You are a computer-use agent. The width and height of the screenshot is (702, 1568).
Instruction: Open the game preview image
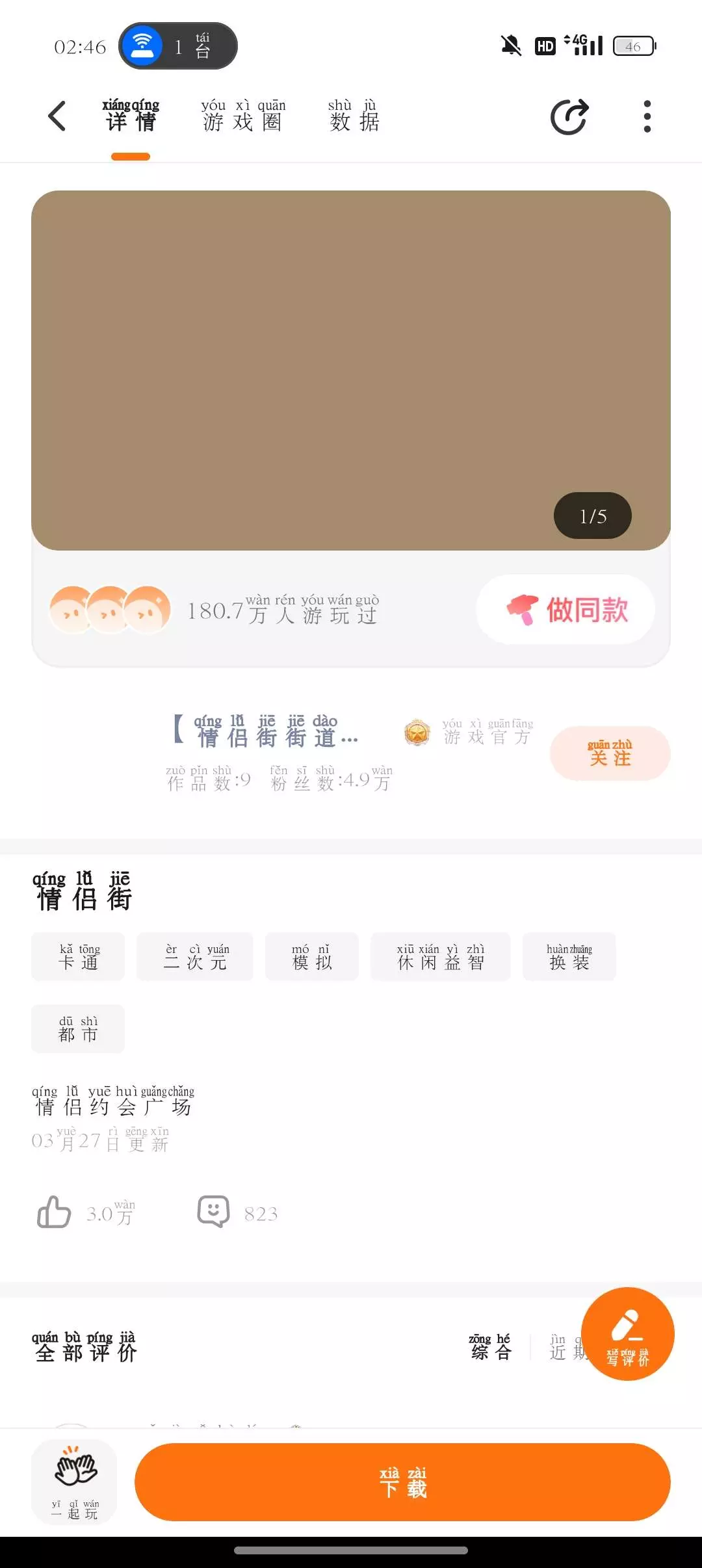click(x=351, y=371)
